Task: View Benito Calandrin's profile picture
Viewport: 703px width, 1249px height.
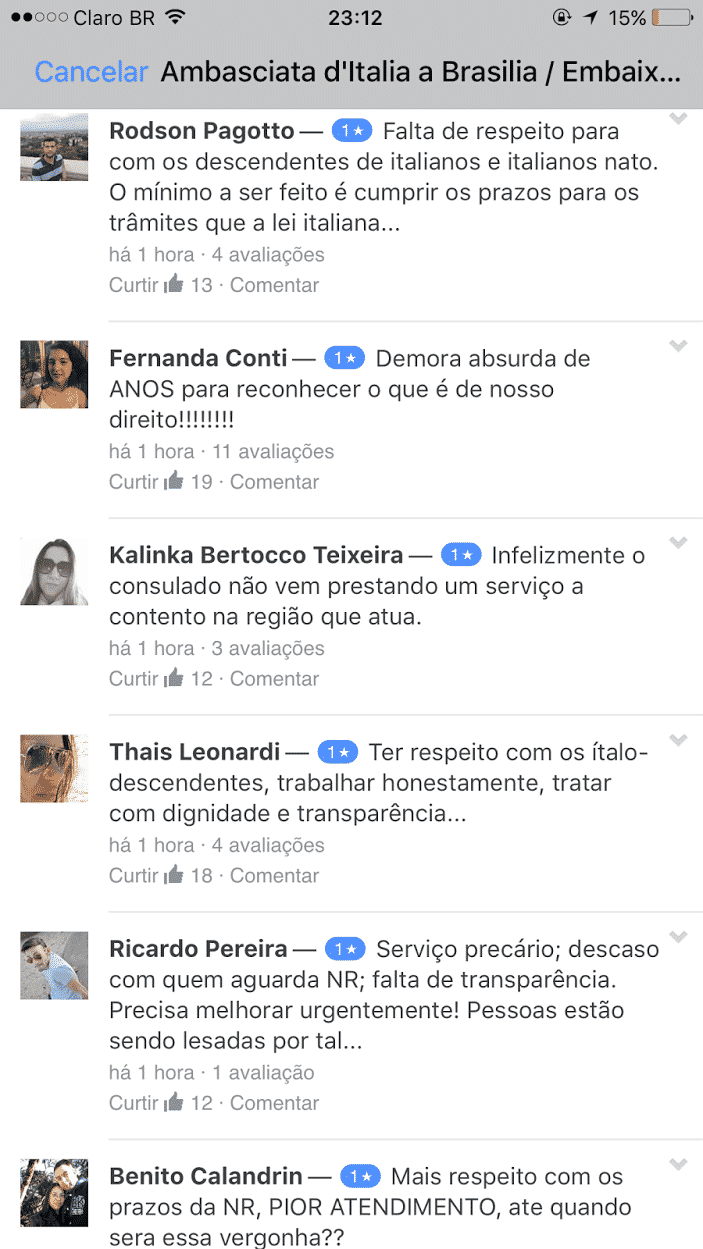Action: tap(54, 1193)
